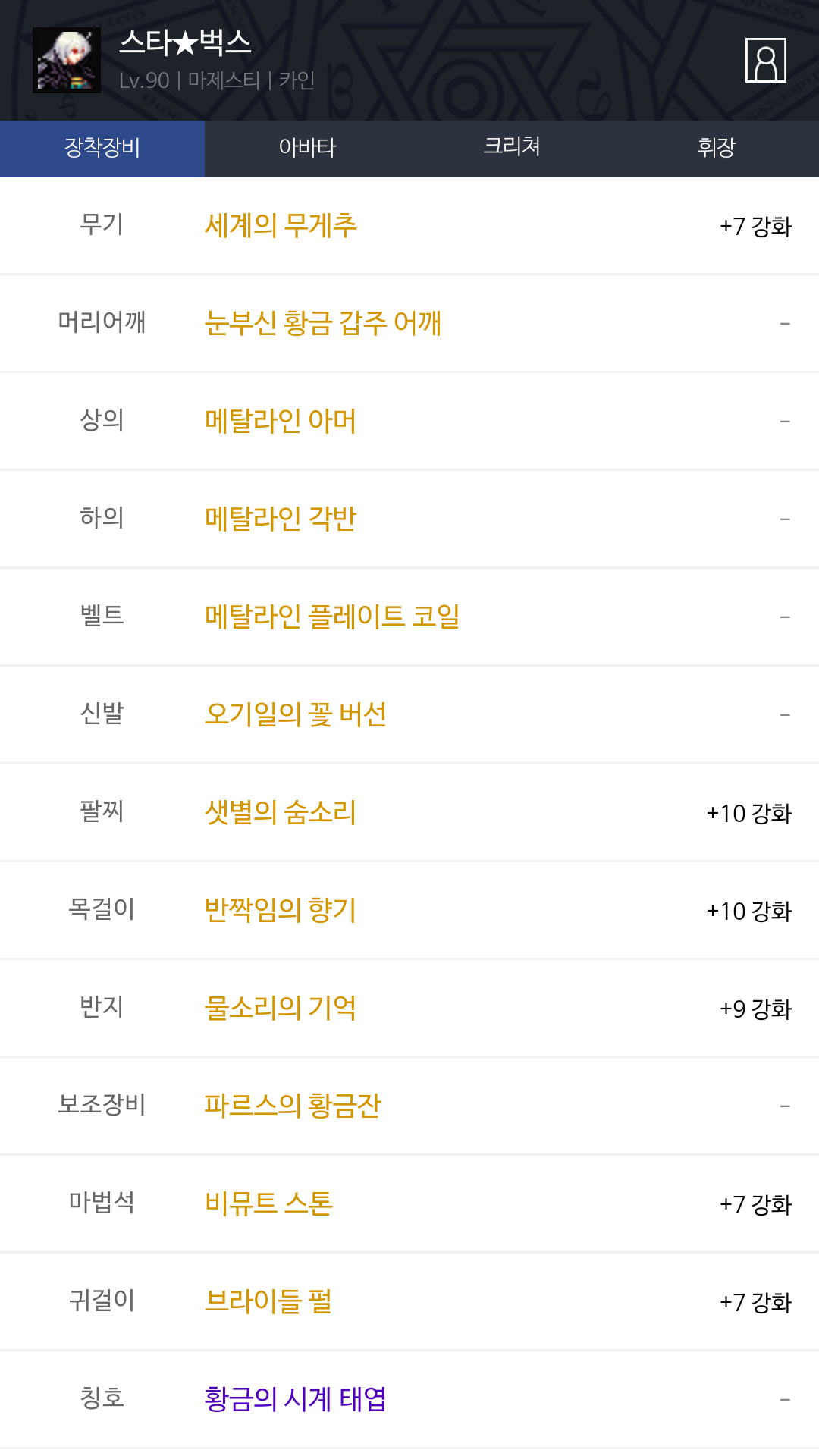The height and width of the screenshot is (1456, 819).
Task: Open 메탈라인 각반 item
Action: (x=281, y=519)
